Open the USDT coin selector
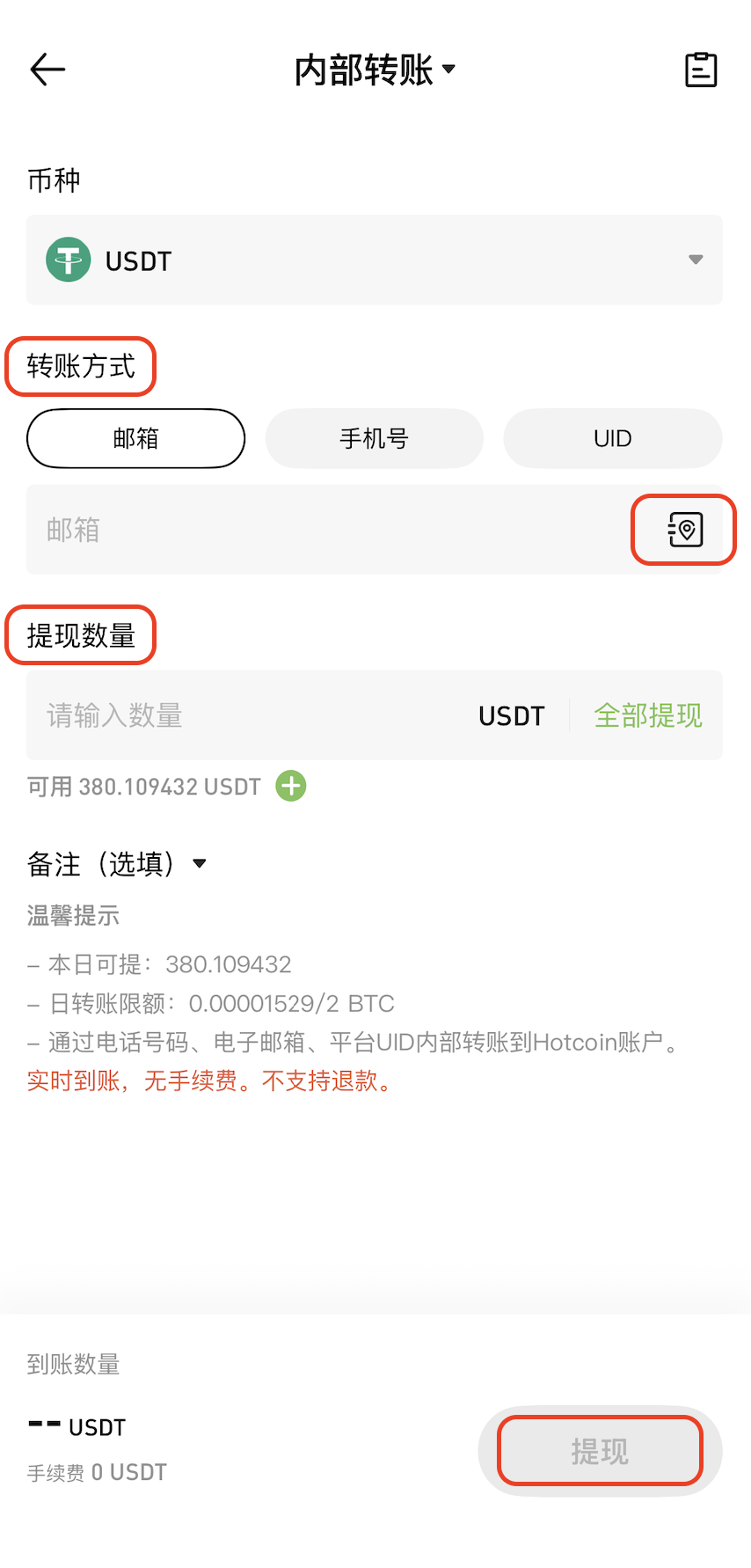Viewport: 751px width, 1568px height. [x=375, y=260]
